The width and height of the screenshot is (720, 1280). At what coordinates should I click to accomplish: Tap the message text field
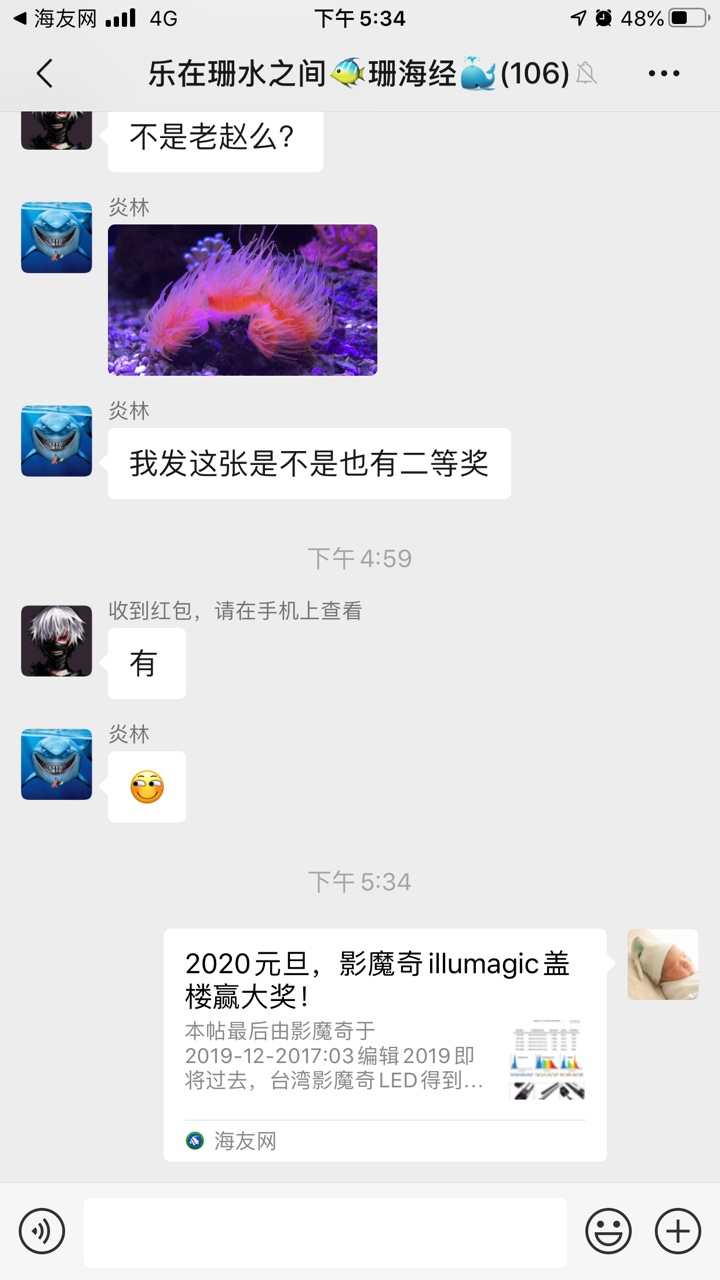coord(325,1232)
